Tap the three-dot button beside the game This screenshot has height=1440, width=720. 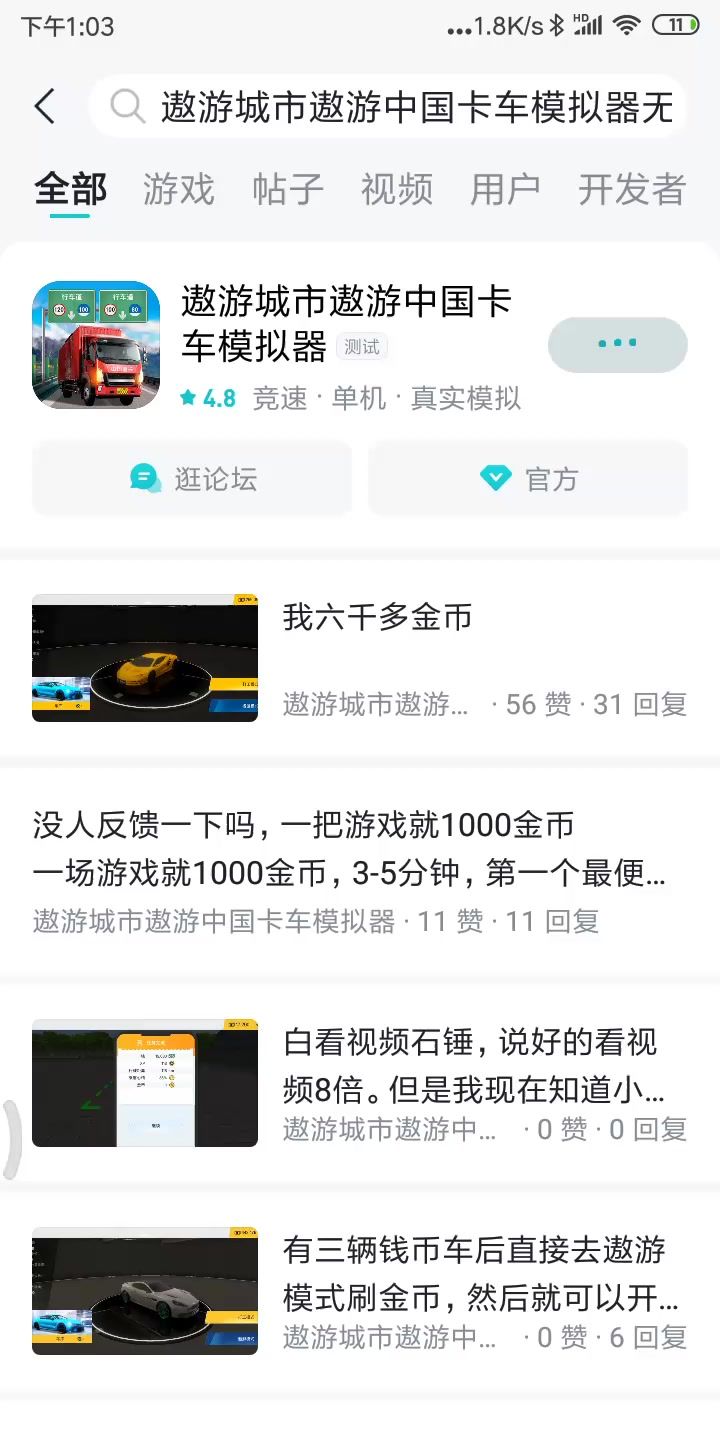tap(617, 344)
